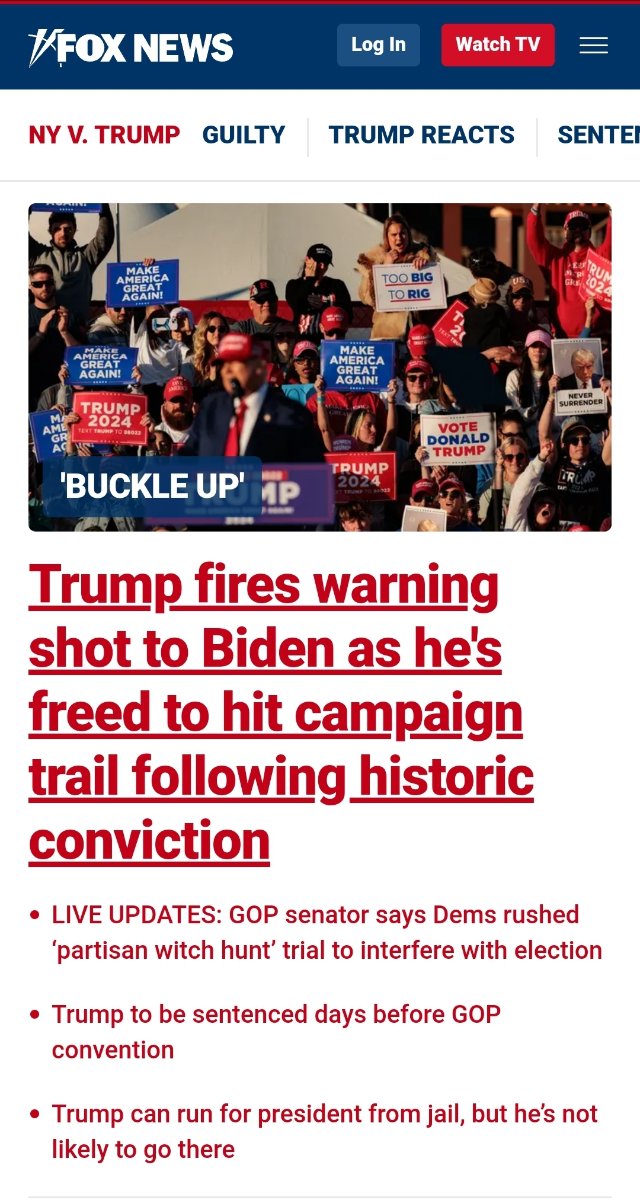640x1200 pixels.
Task: Go to the Fox News home logo
Action: 131,47
